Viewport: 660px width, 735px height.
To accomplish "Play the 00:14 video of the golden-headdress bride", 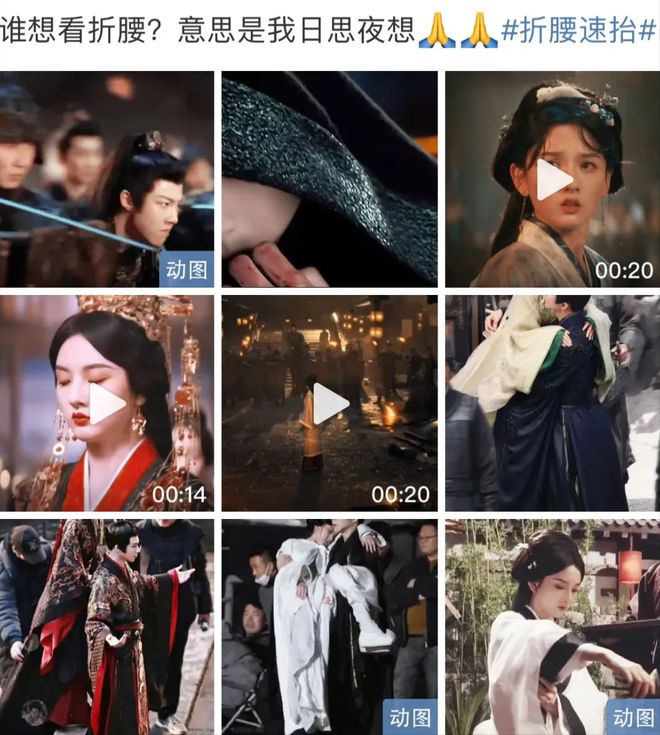I will (107, 403).
